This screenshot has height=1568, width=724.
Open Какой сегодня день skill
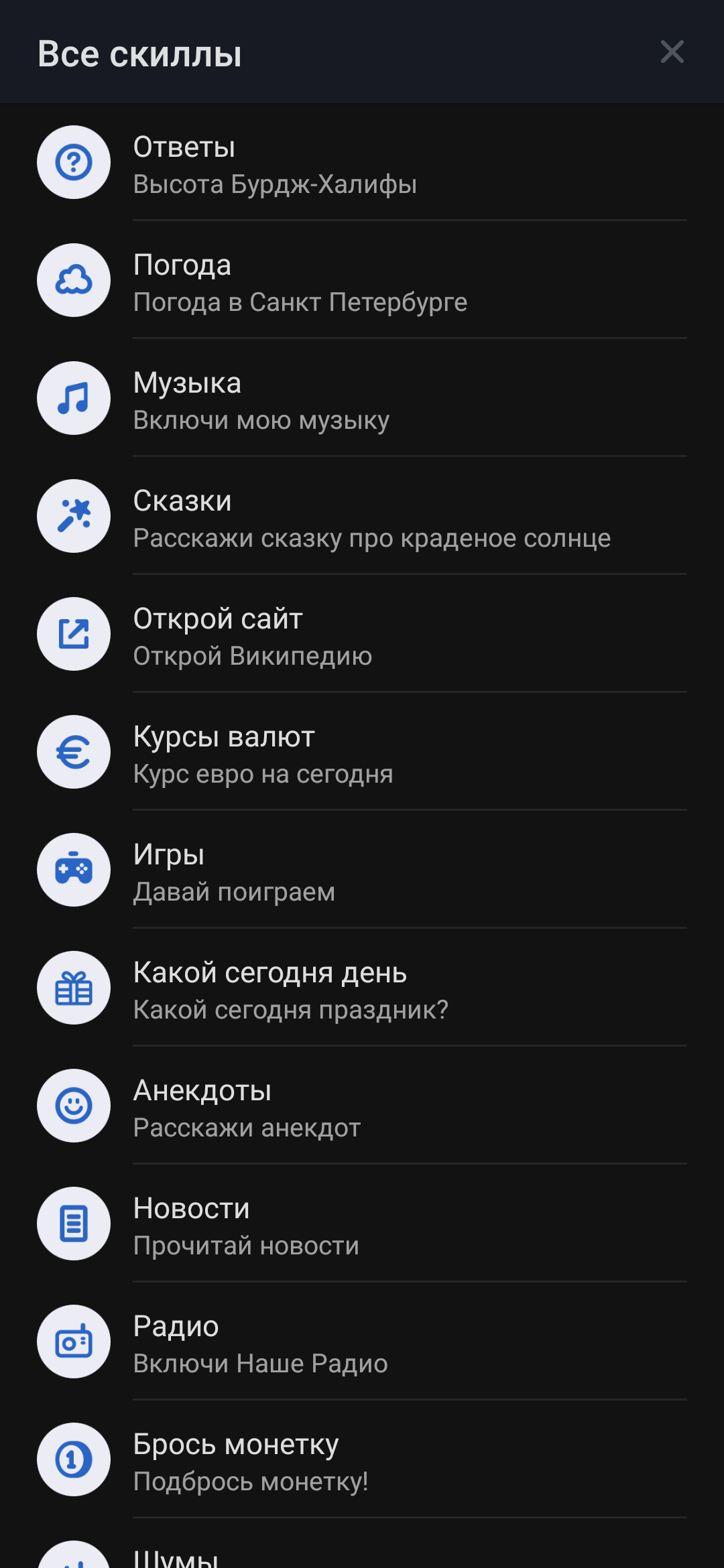[362, 988]
